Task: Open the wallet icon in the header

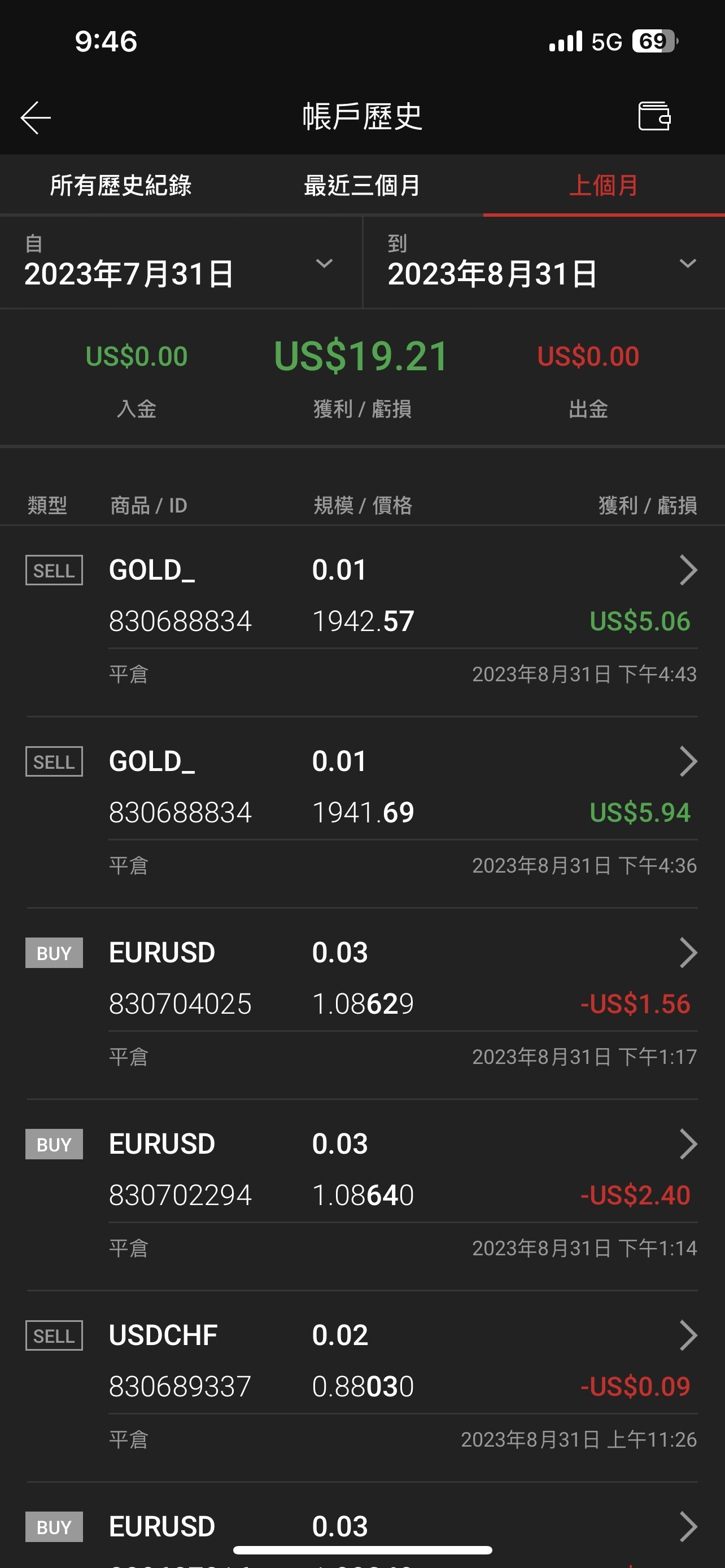Action: [x=654, y=116]
